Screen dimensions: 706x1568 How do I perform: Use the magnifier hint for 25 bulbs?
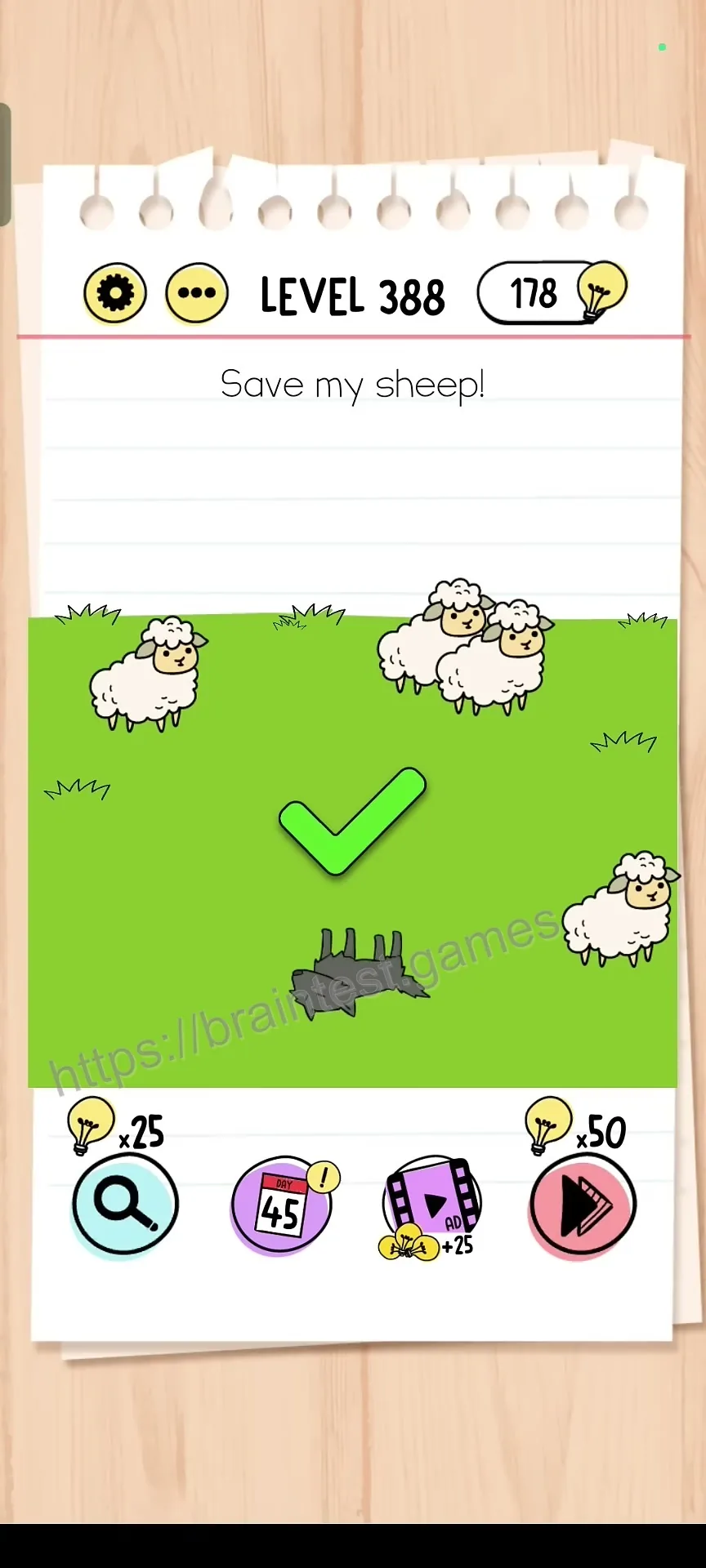125,1205
